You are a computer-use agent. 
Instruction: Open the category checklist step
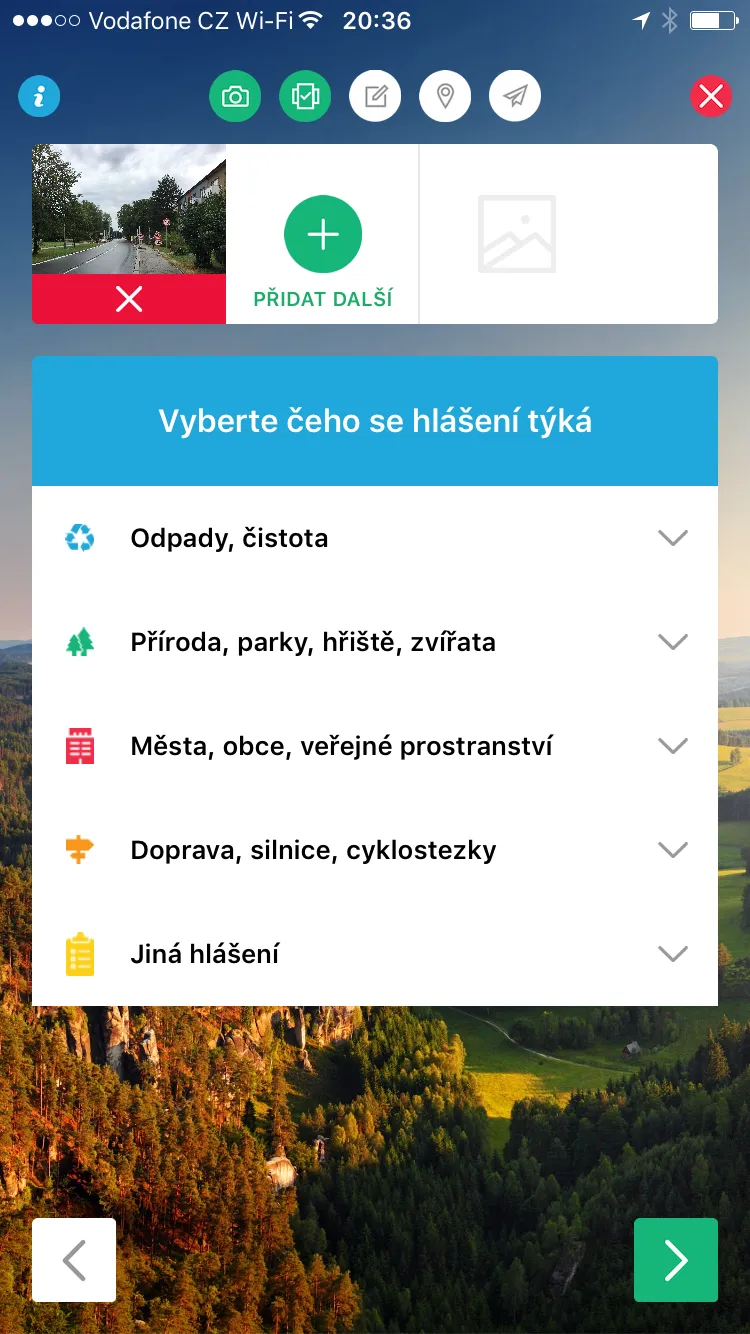pos(305,97)
